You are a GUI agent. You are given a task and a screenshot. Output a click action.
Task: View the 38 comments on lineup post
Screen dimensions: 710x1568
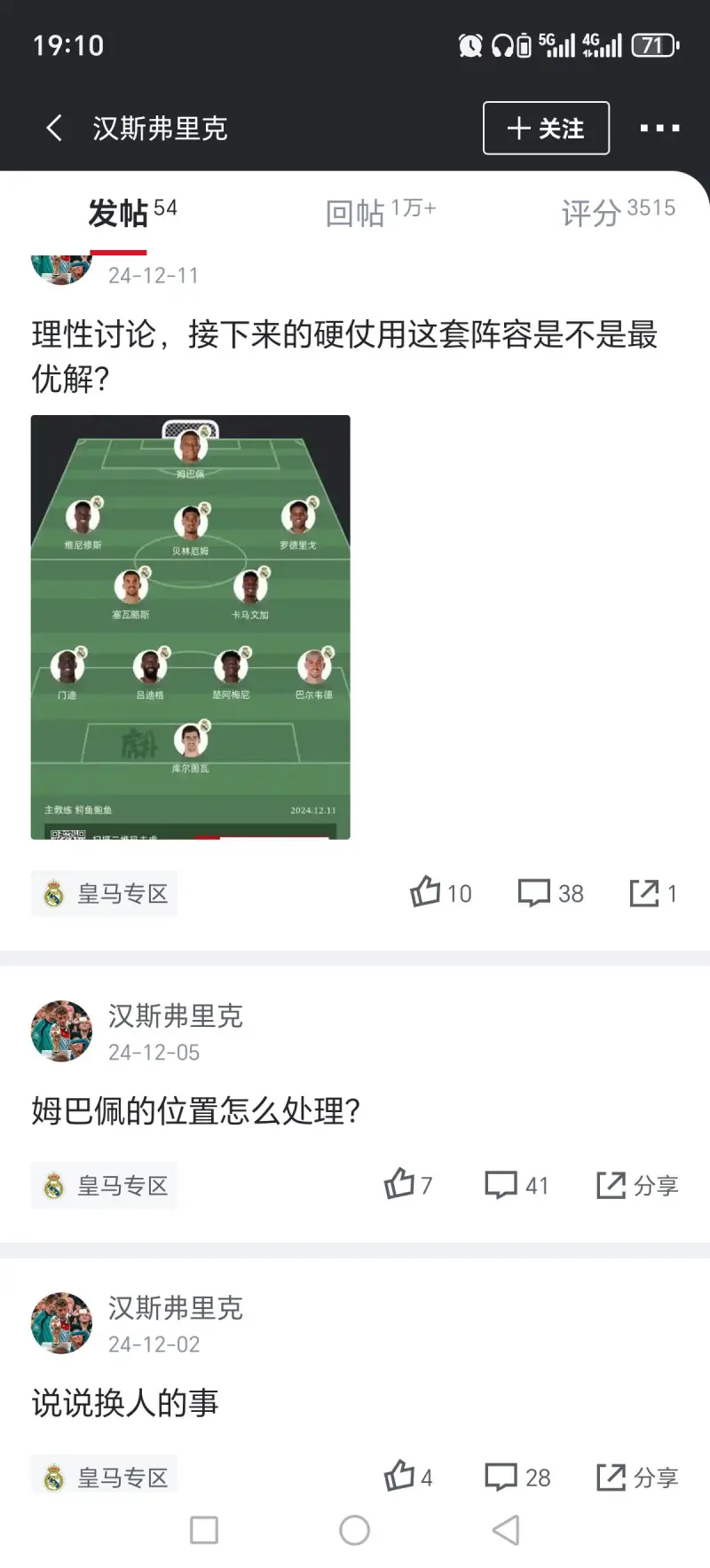pyautogui.click(x=550, y=892)
